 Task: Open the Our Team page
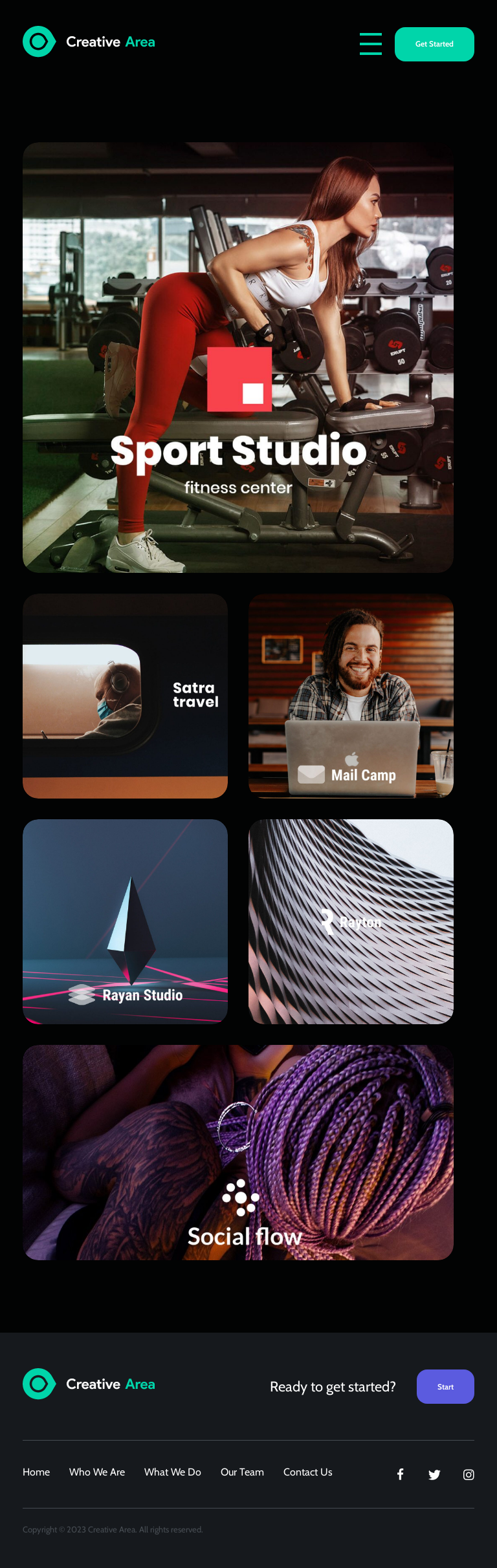point(242,1472)
